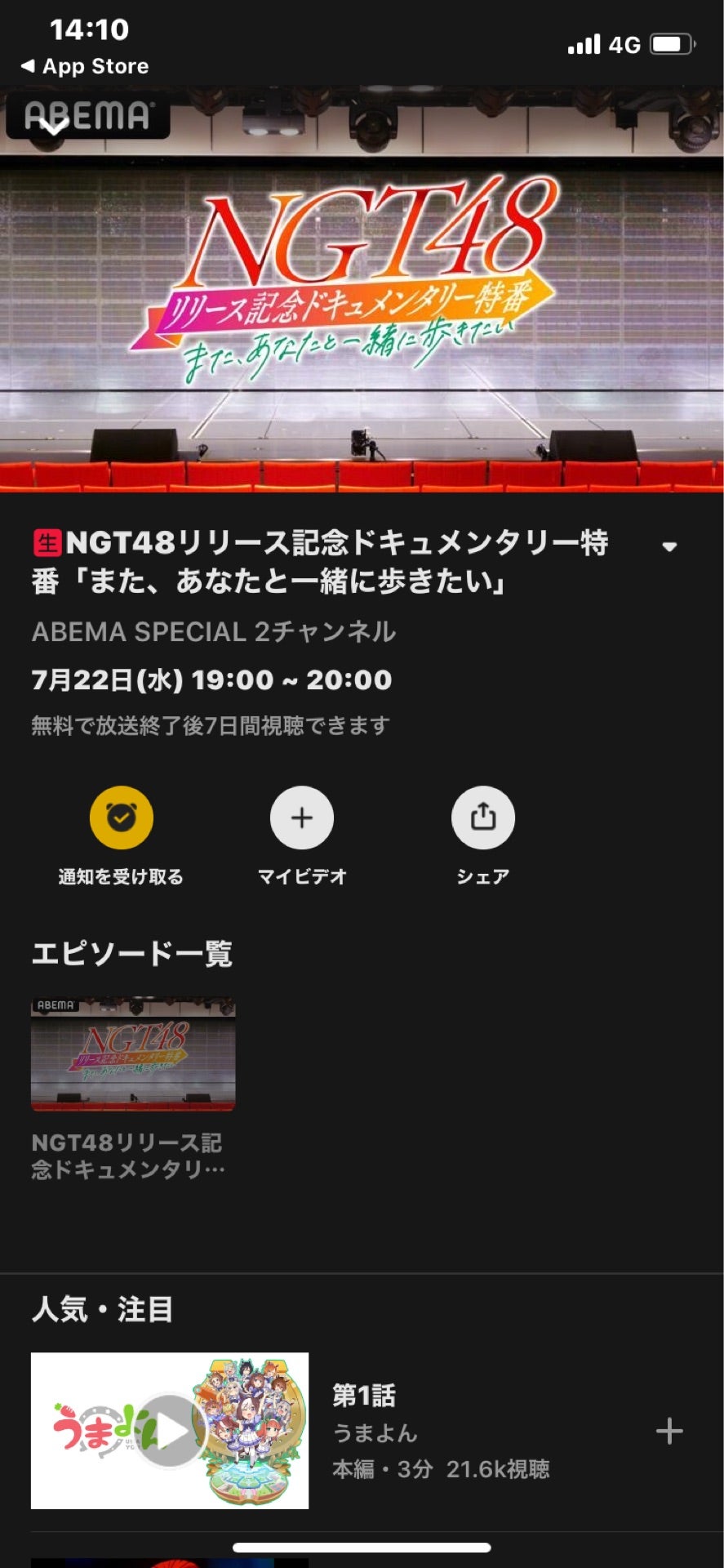Enable reminder via 通知を受け取る control
Viewport: 724px width, 1568px height.
tap(121, 876)
